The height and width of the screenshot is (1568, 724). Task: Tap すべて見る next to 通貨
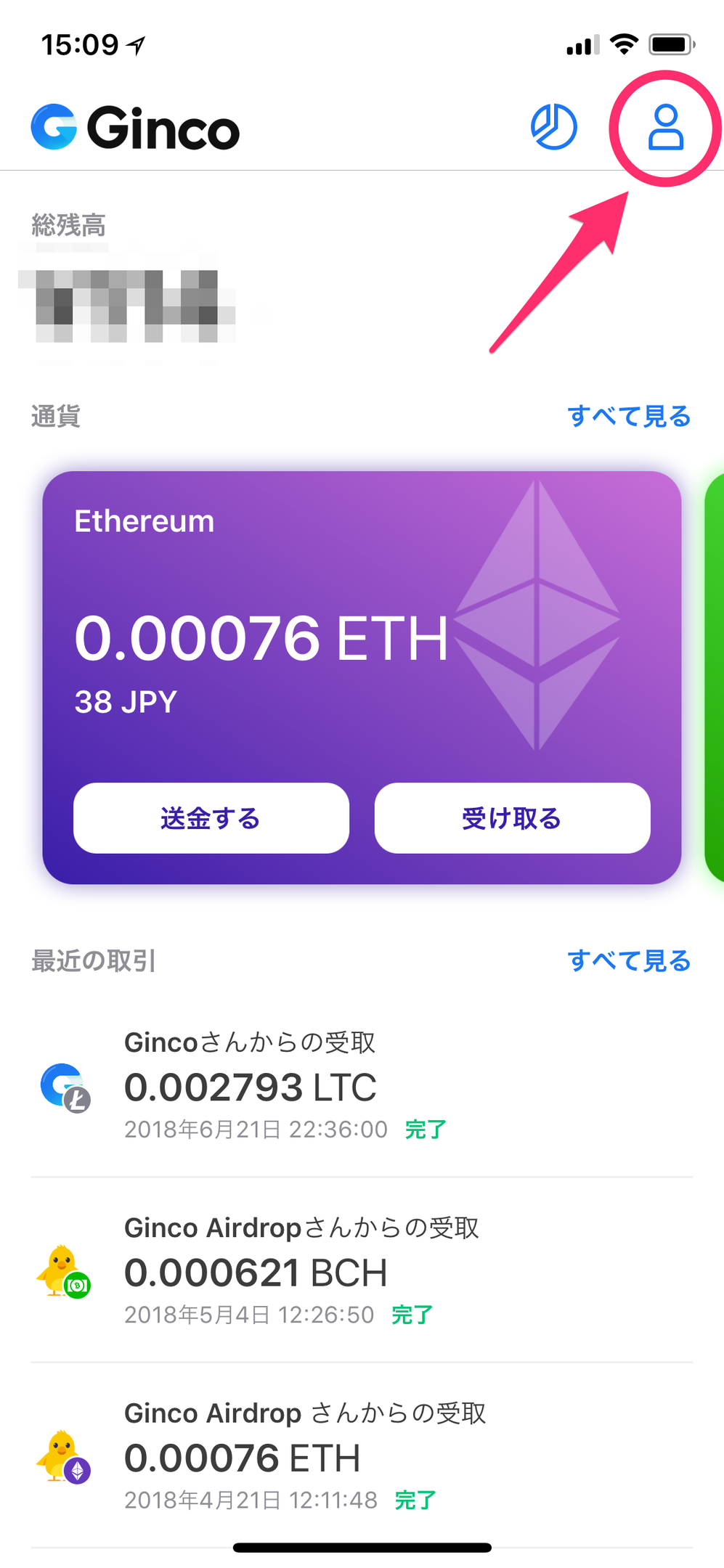628,416
